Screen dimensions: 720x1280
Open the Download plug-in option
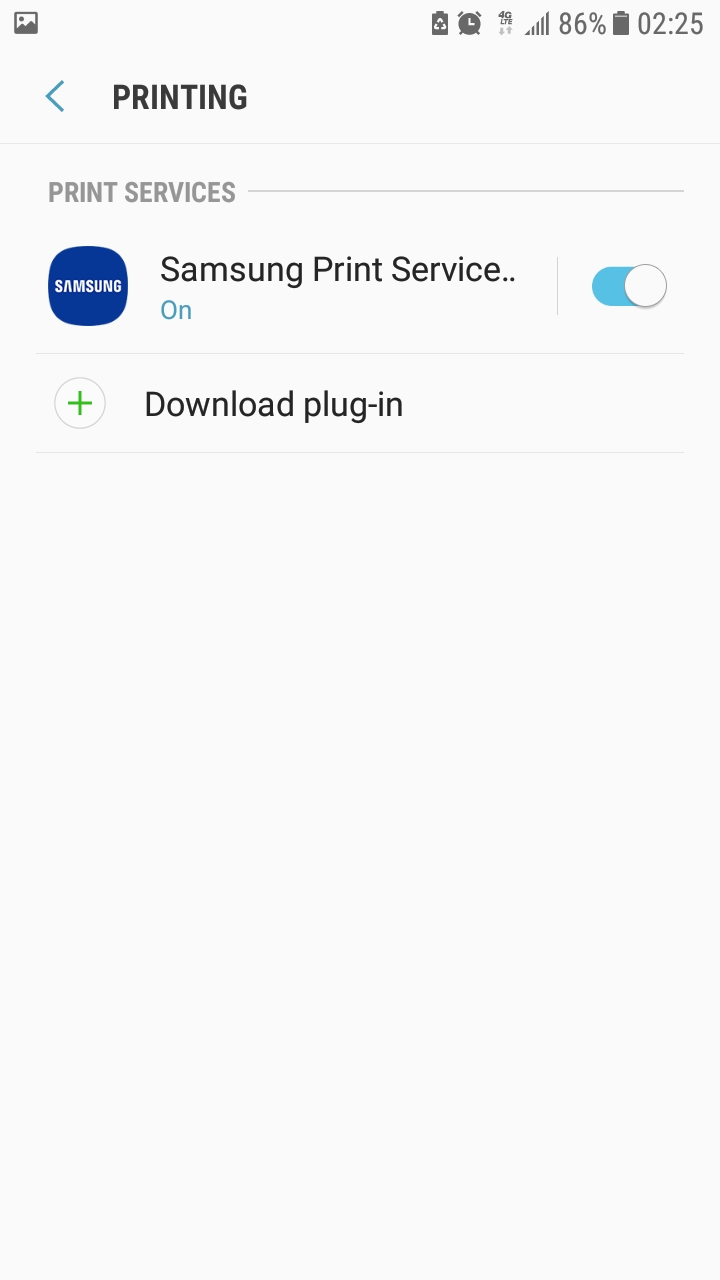(x=273, y=404)
